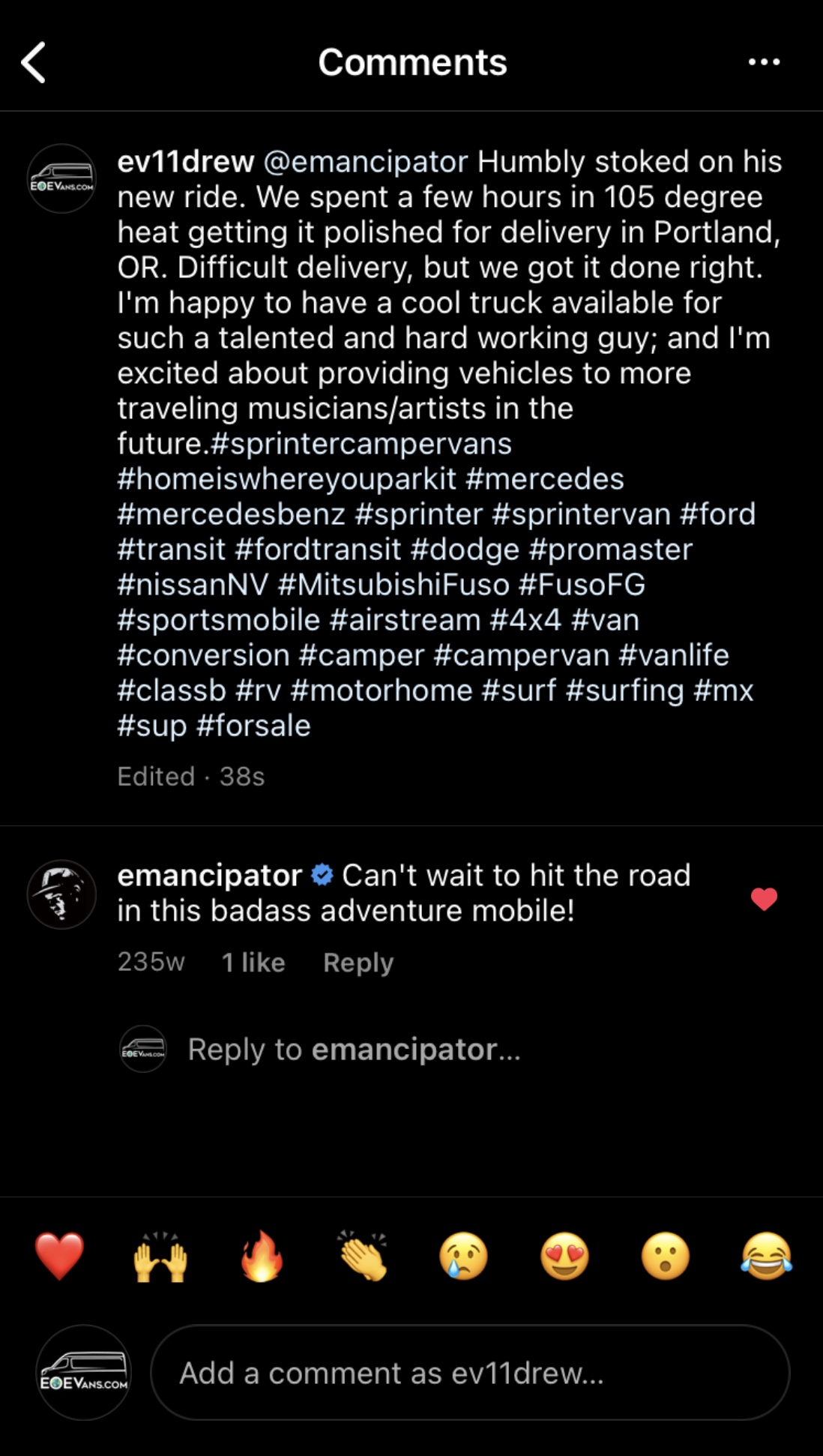Insert the raised hands emoji
Viewport: 823px width, 1456px height.
(160, 1256)
